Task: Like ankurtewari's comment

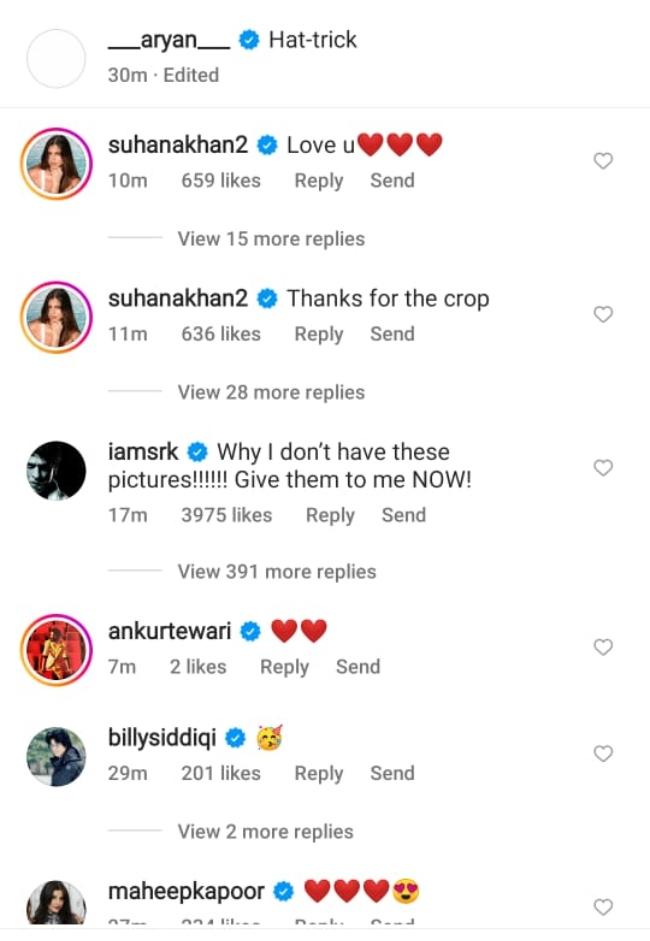Action: [x=603, y=647]
